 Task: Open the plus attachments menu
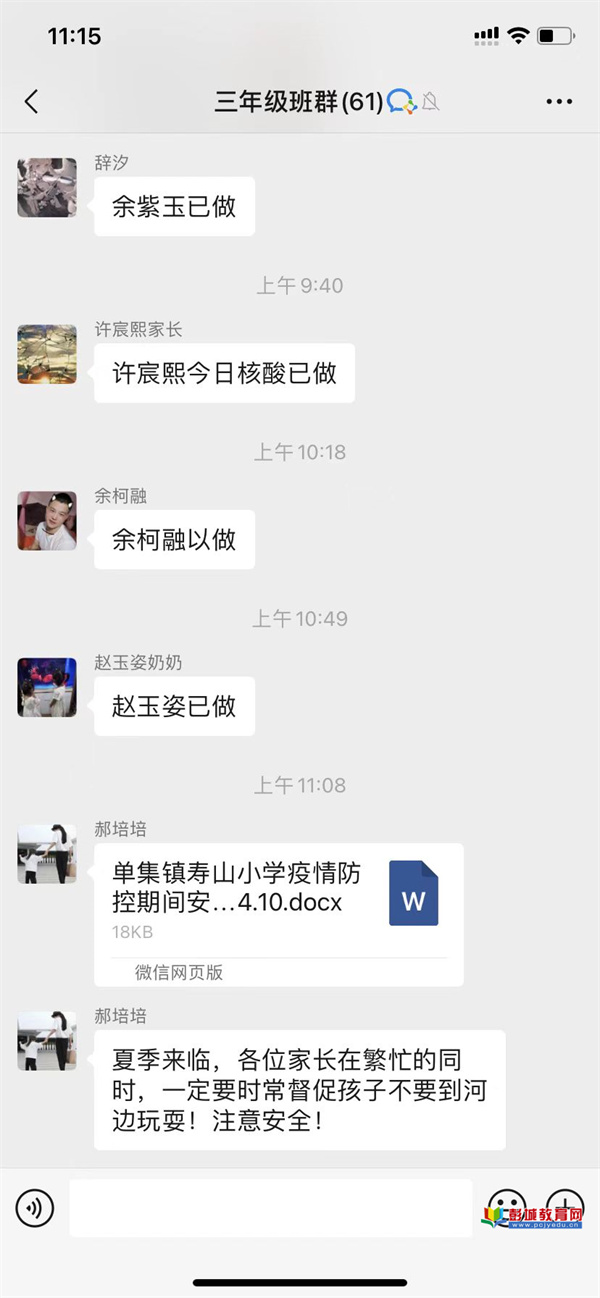(x=564, y=1207)
